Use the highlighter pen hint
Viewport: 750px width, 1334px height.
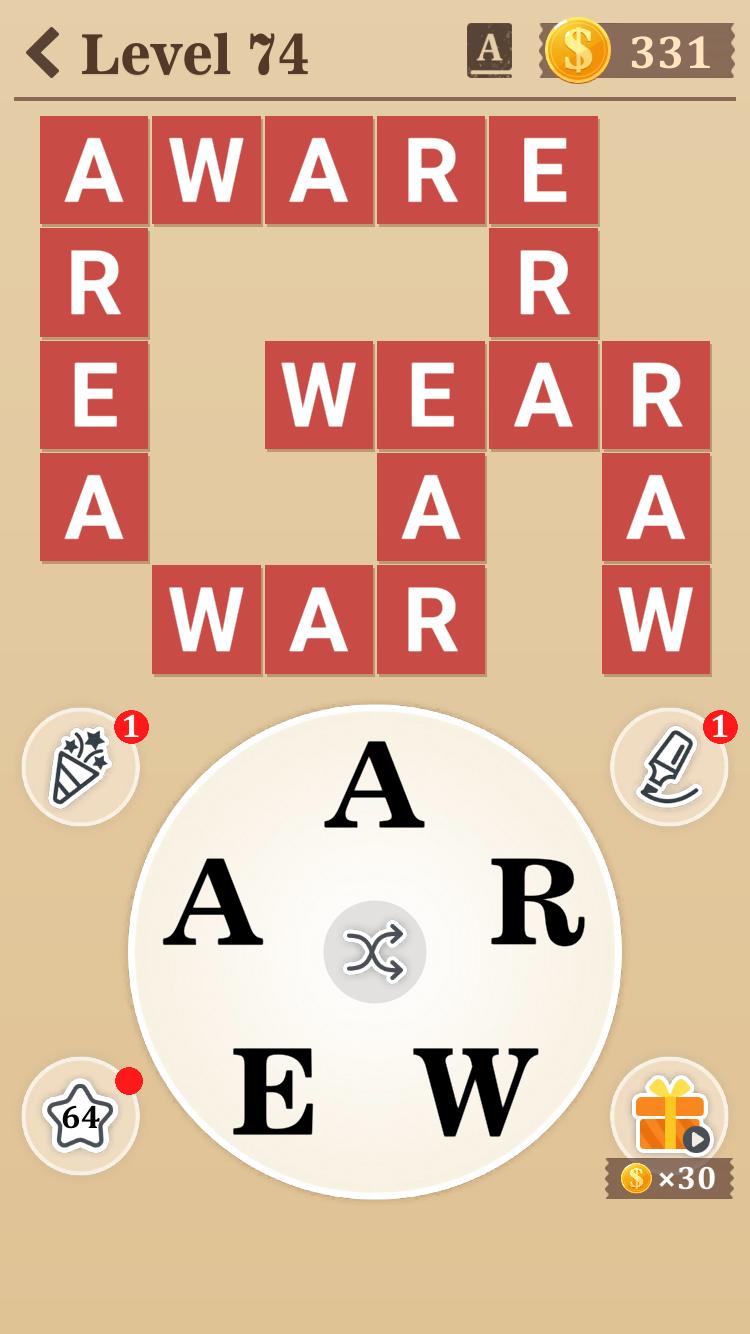click(668, 767)
